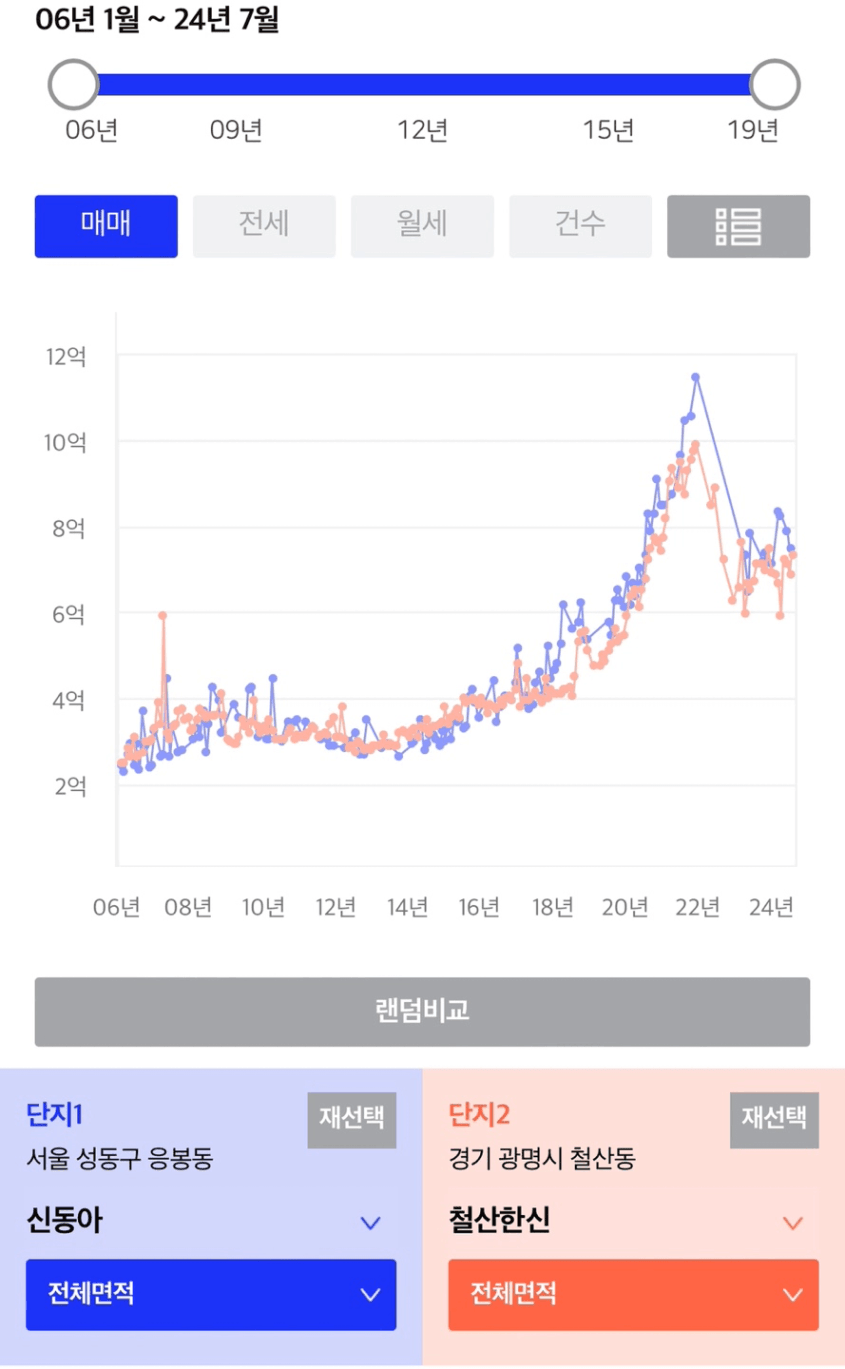Show the 건수 tab
This screenshot has height=1369, width=845.
tap(580, 226)
